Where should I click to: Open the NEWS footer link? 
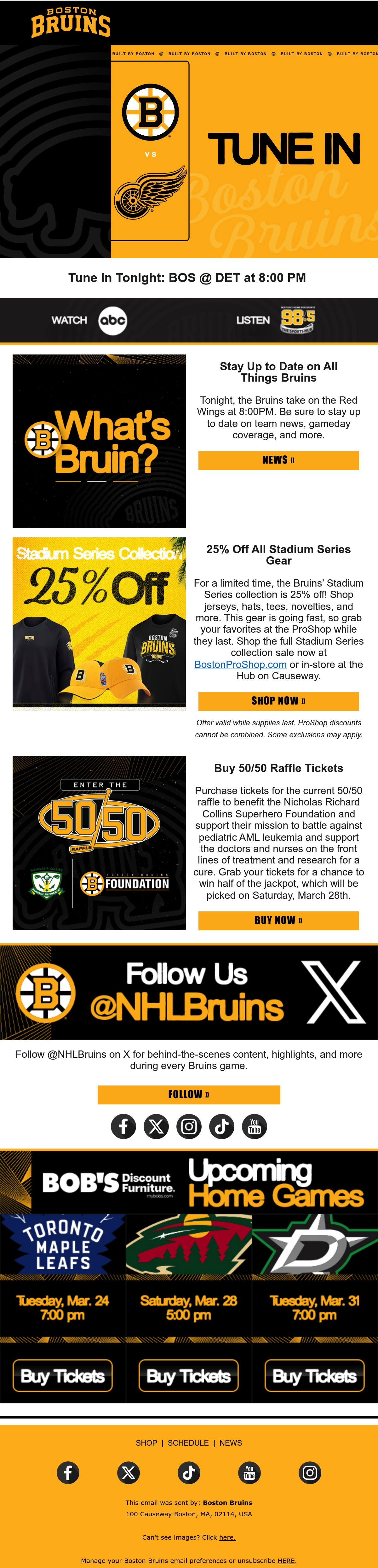tap(231, 1443)
